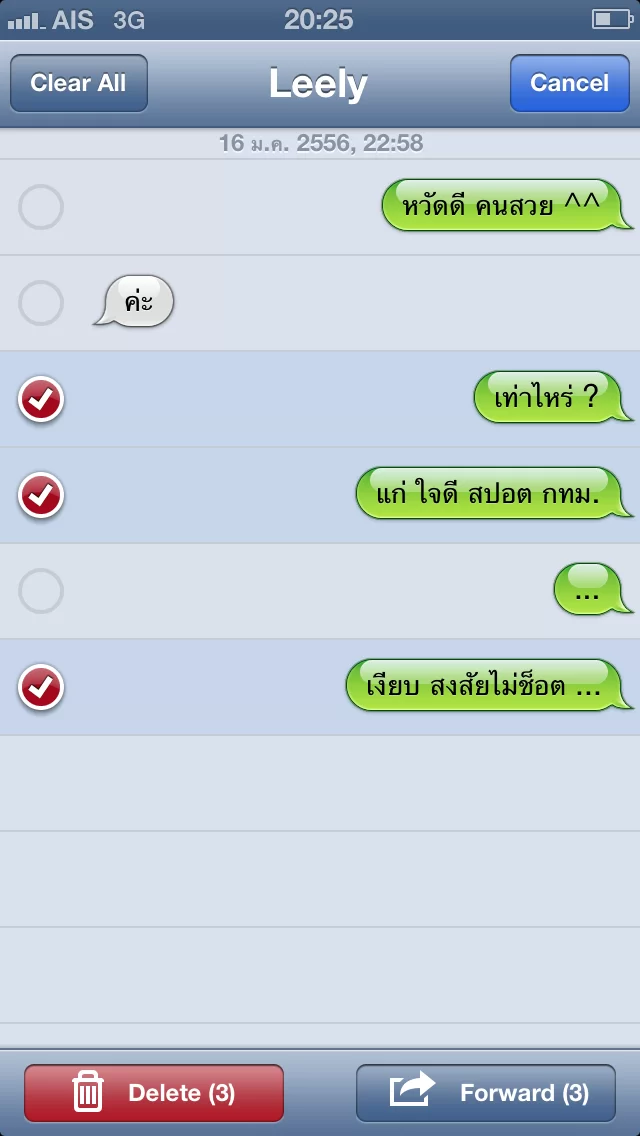Deselect the message 'เงียบ สงสัยไม่ช็อต ...'
Viewport: 640px width, 1136px height.
41,687
